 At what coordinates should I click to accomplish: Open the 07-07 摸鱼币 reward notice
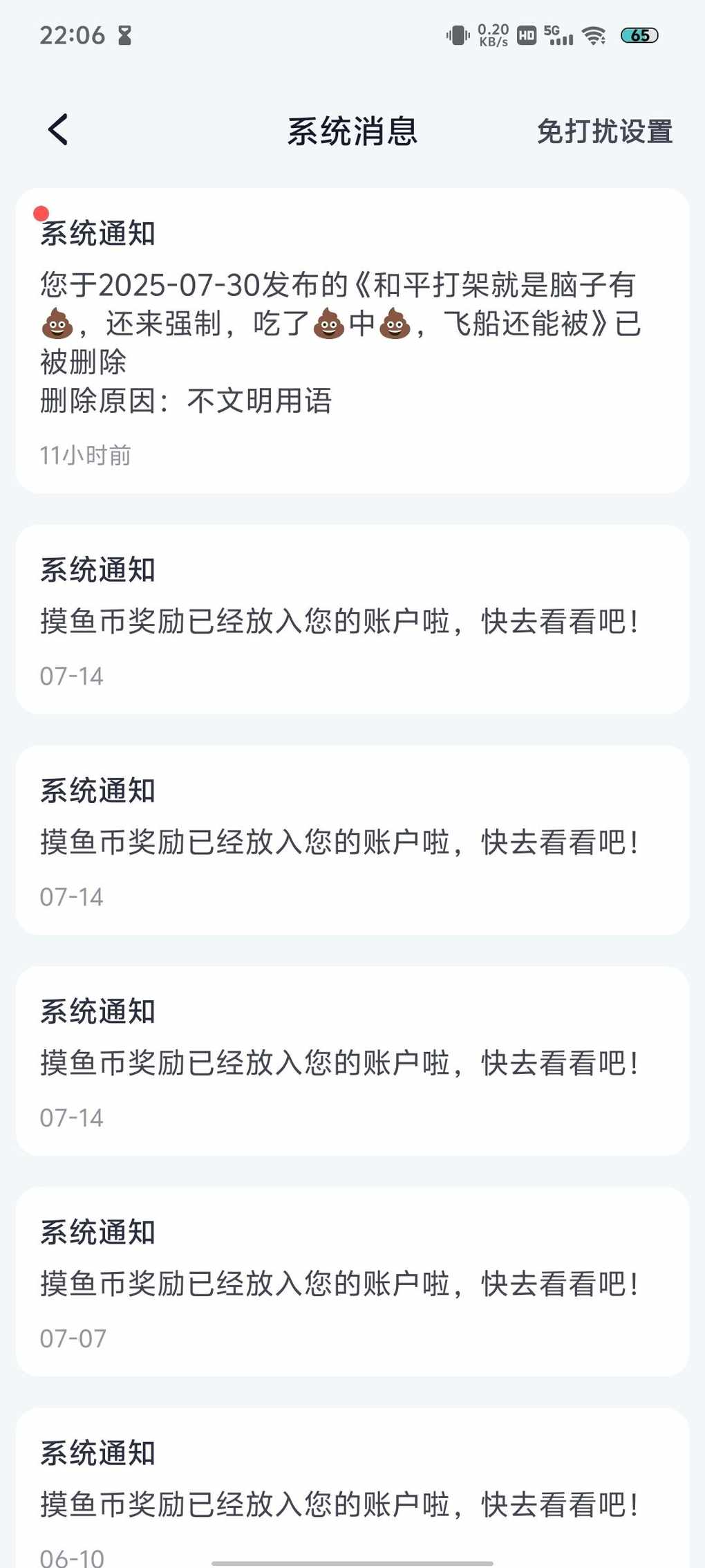[x=352, y=1282]
